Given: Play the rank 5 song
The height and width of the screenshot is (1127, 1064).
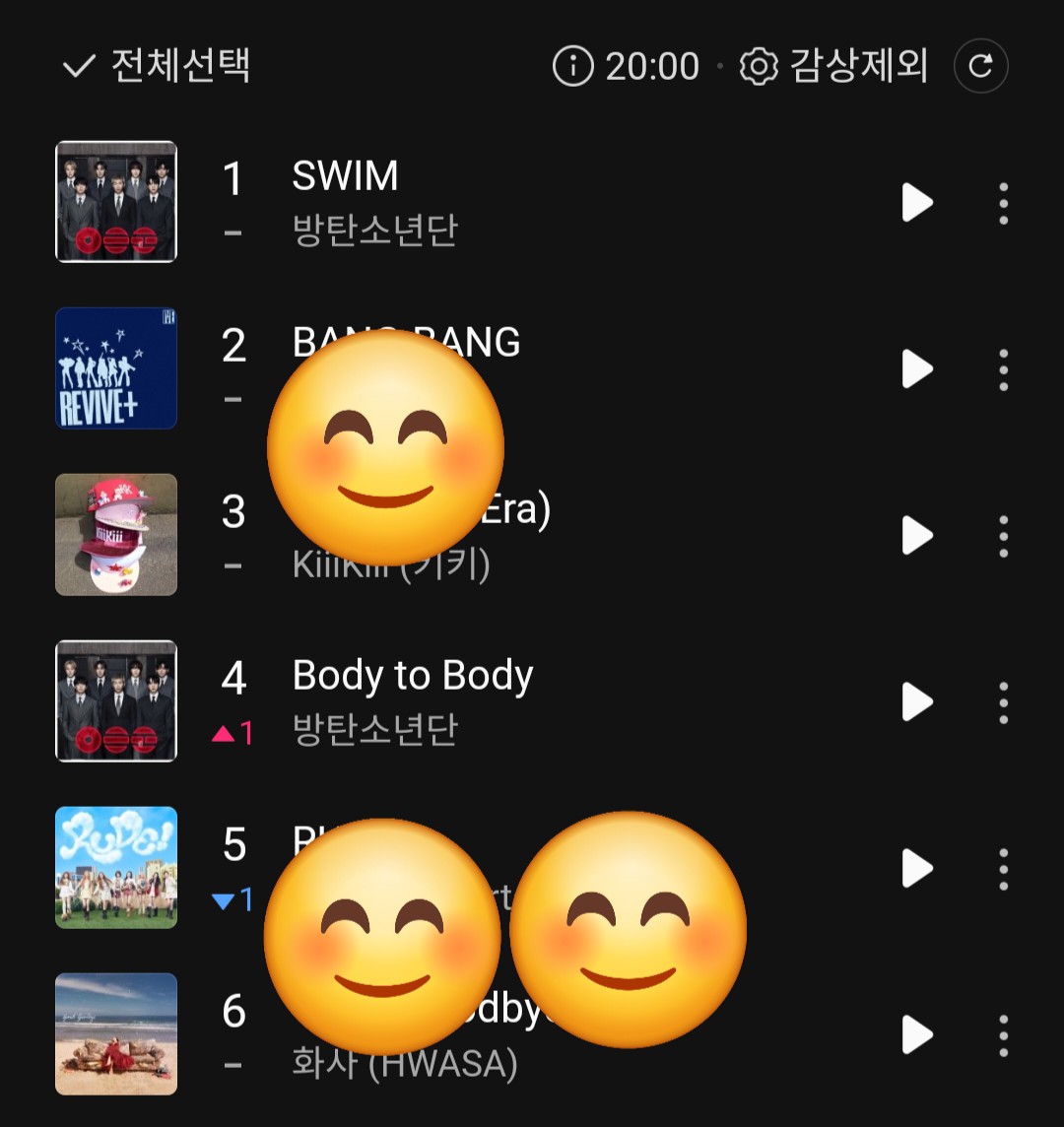Looking at the screenshot, I should 917,869.
